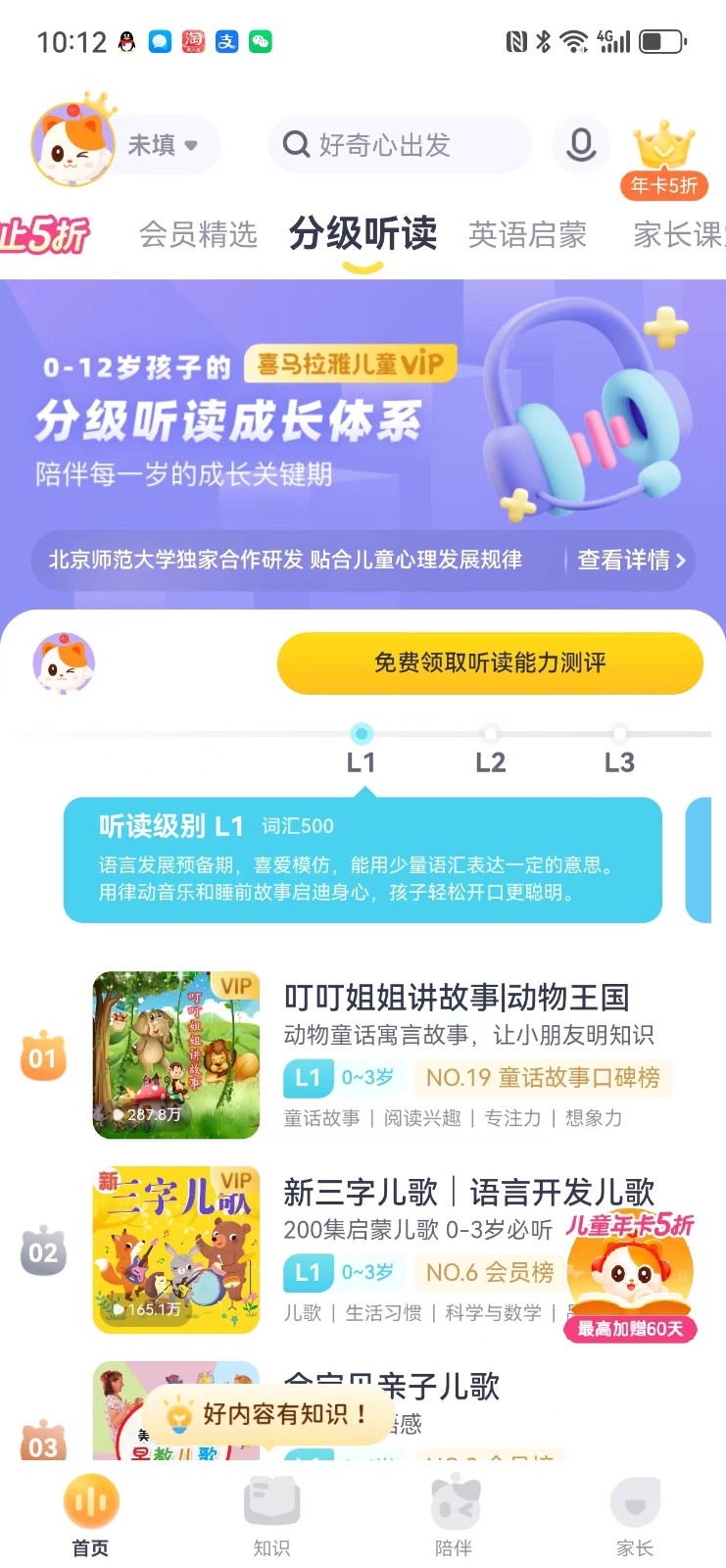Tap 免费领取听读能力测评 button
The height and width of the screenshot is (1568, 726).
click(x=490, y=662)
